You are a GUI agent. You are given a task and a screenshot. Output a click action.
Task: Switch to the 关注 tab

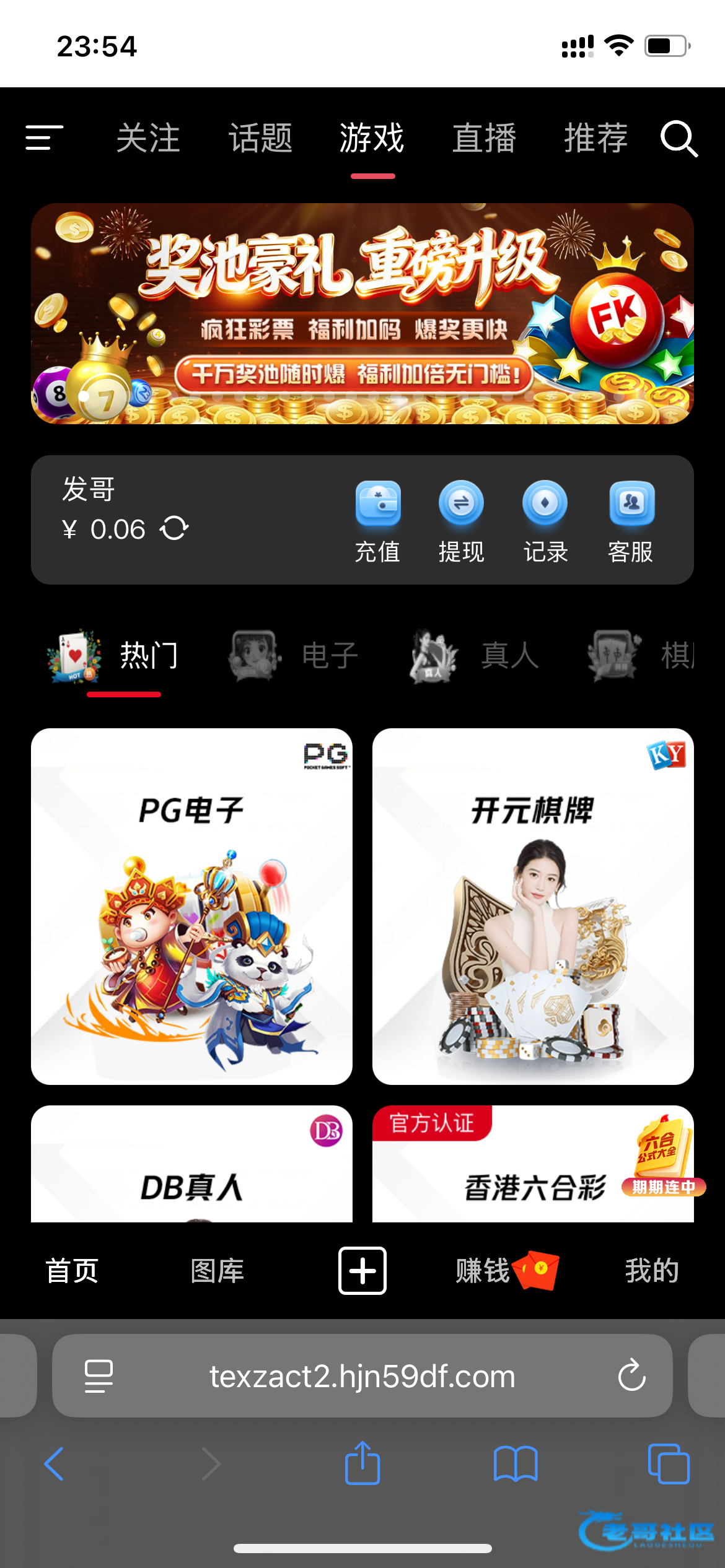148,137
